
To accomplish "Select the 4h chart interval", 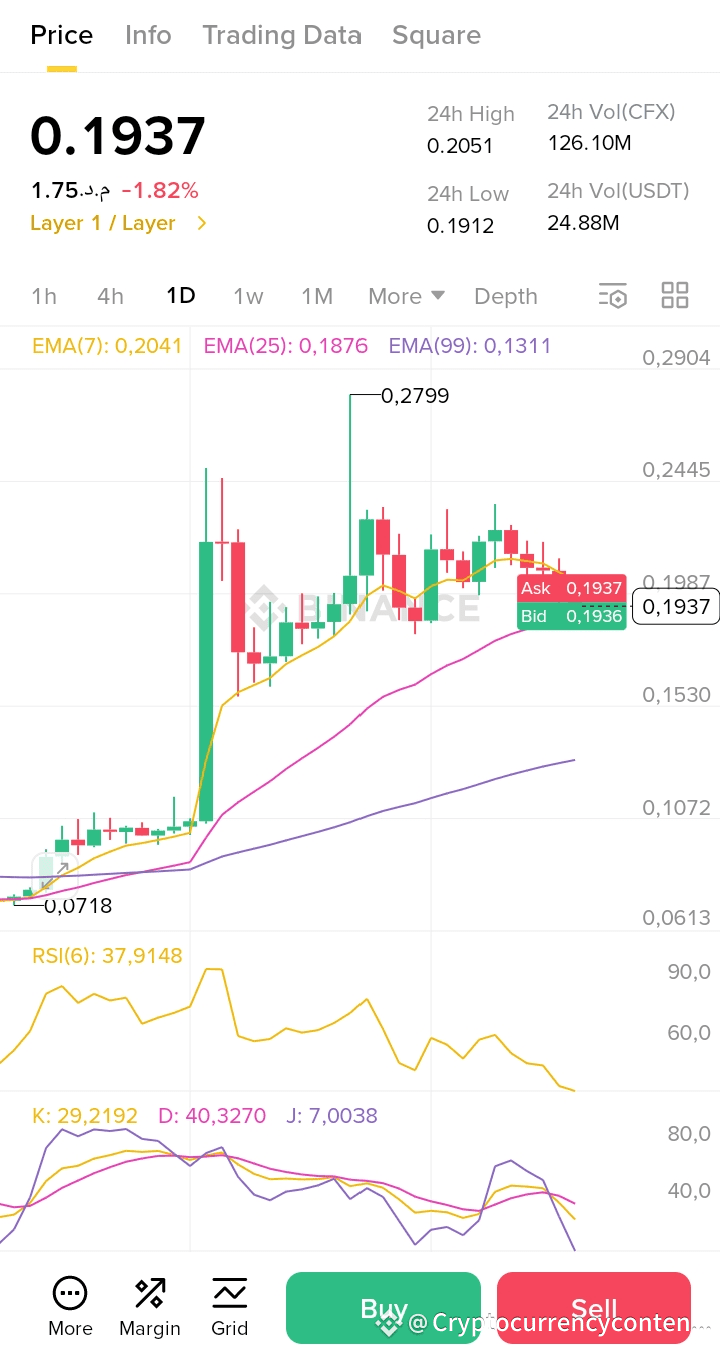I will click(x=110, y=296).
